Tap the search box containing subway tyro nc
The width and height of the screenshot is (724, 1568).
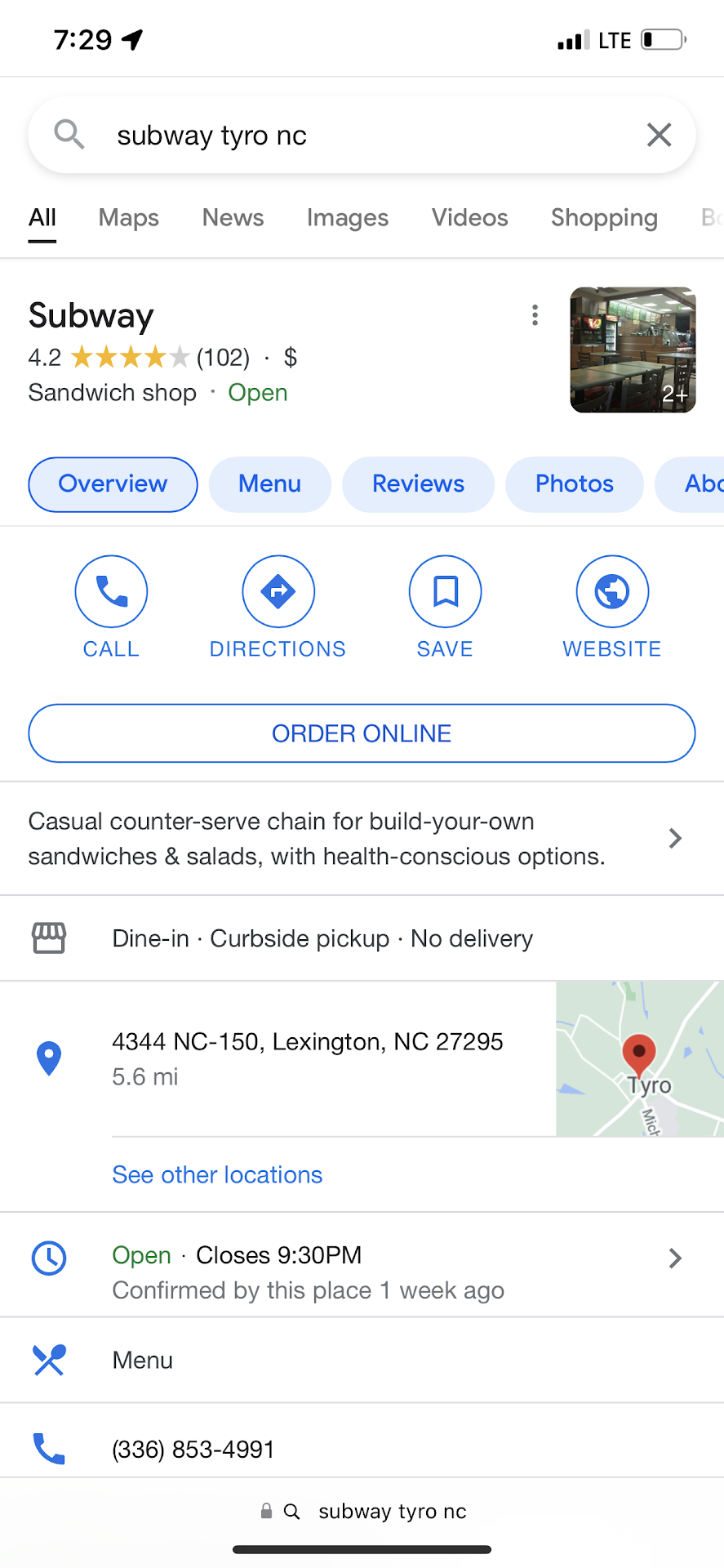[359, 136]
